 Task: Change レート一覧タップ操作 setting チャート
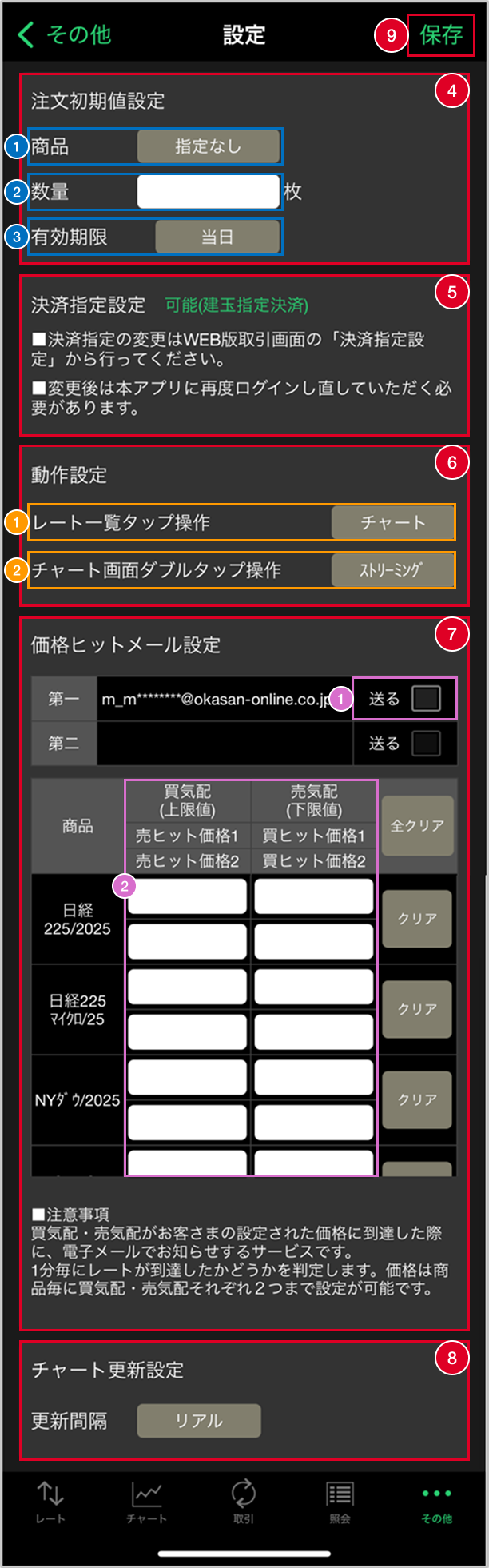point(392,522)
